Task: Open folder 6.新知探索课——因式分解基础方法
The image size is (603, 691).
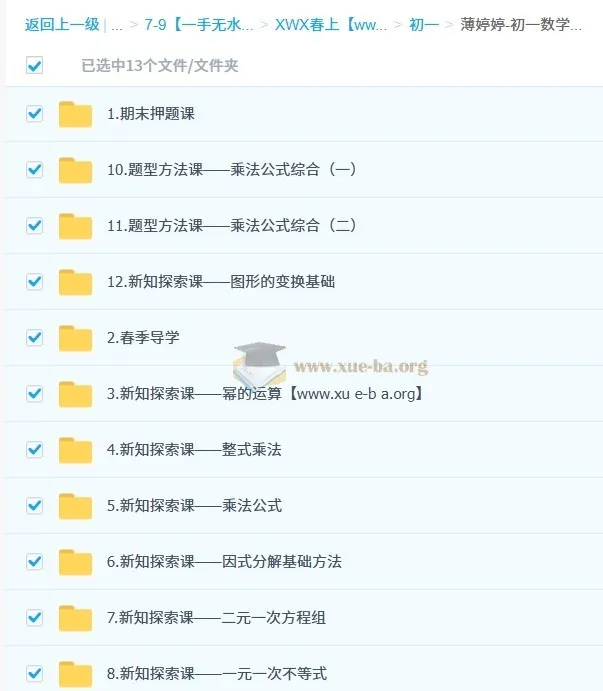Action: (x=224, y=562)
